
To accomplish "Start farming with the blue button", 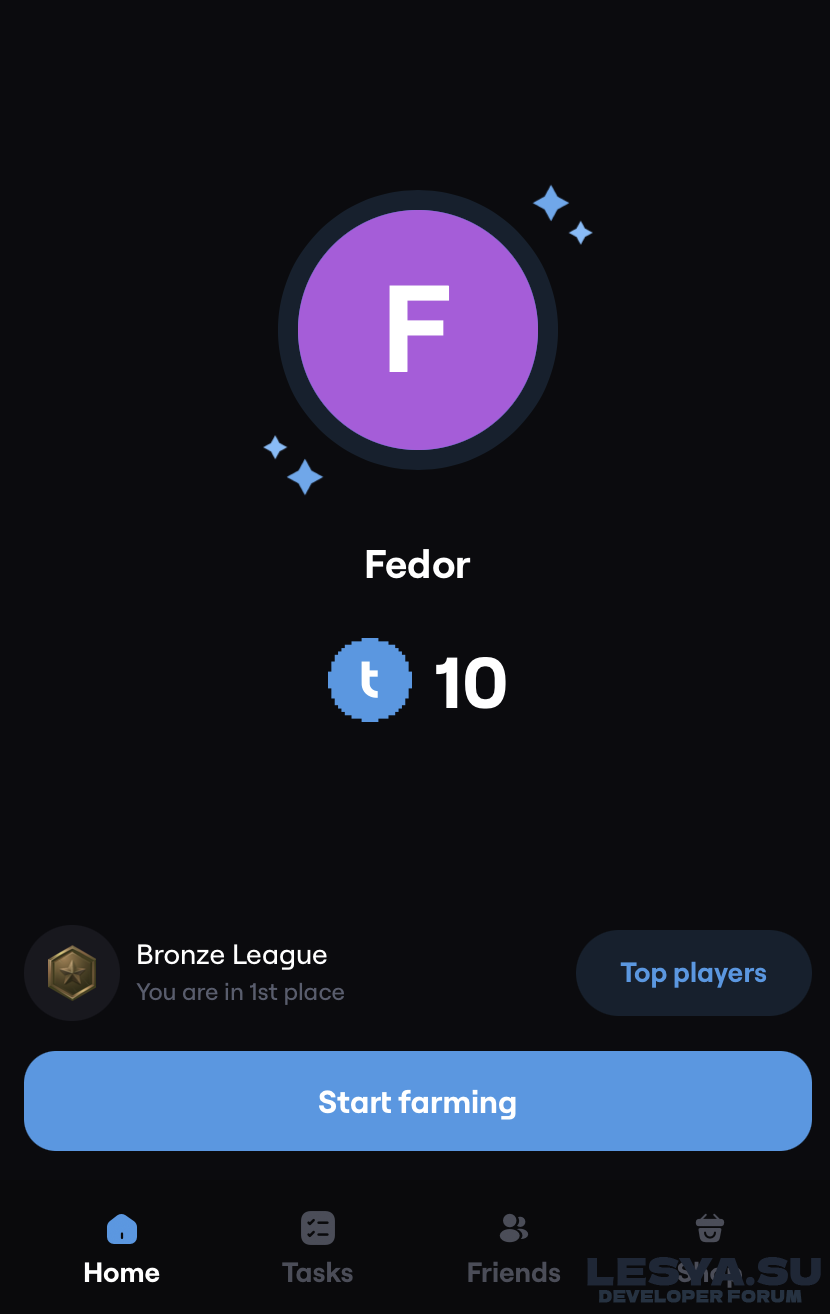I will 417,1101.
